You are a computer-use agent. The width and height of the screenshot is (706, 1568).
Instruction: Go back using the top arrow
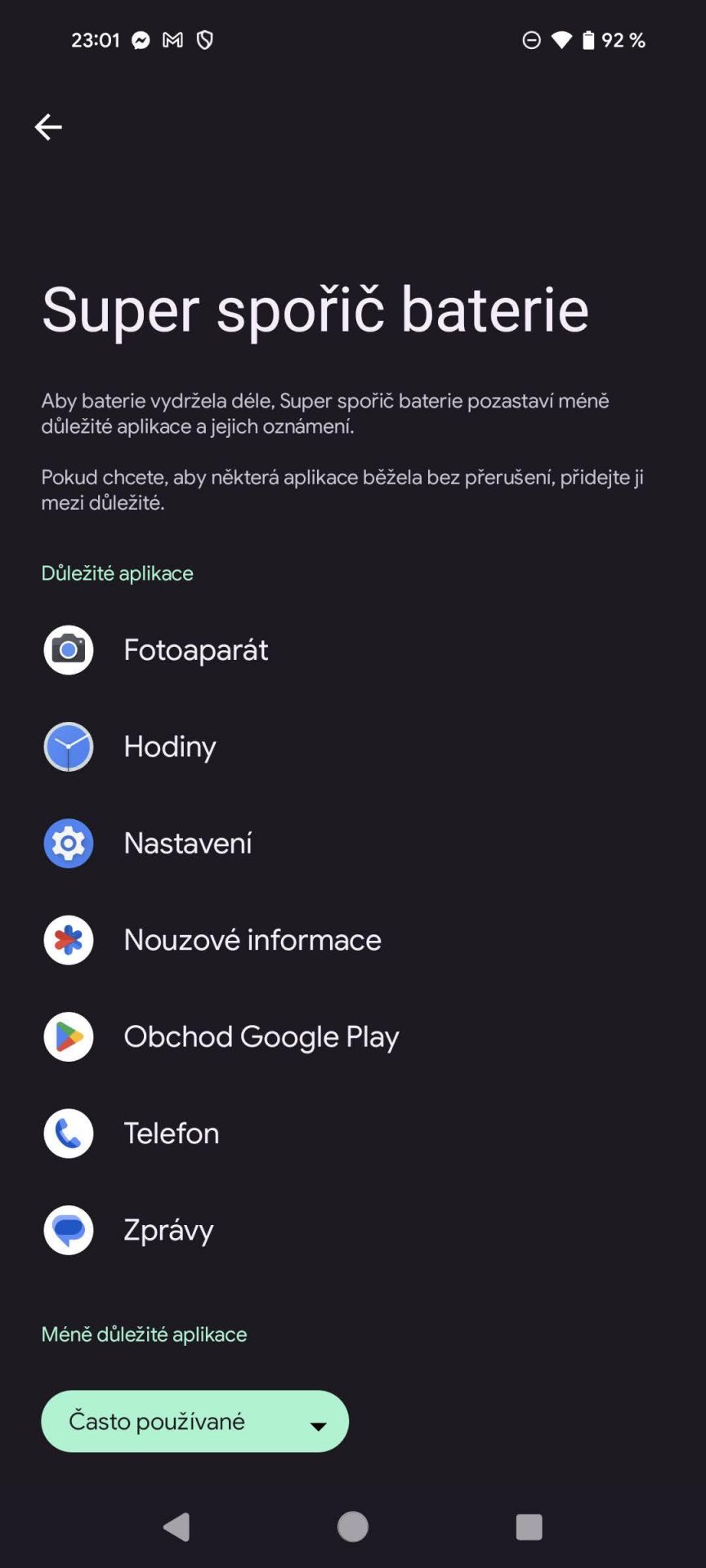tap(48, 127)
